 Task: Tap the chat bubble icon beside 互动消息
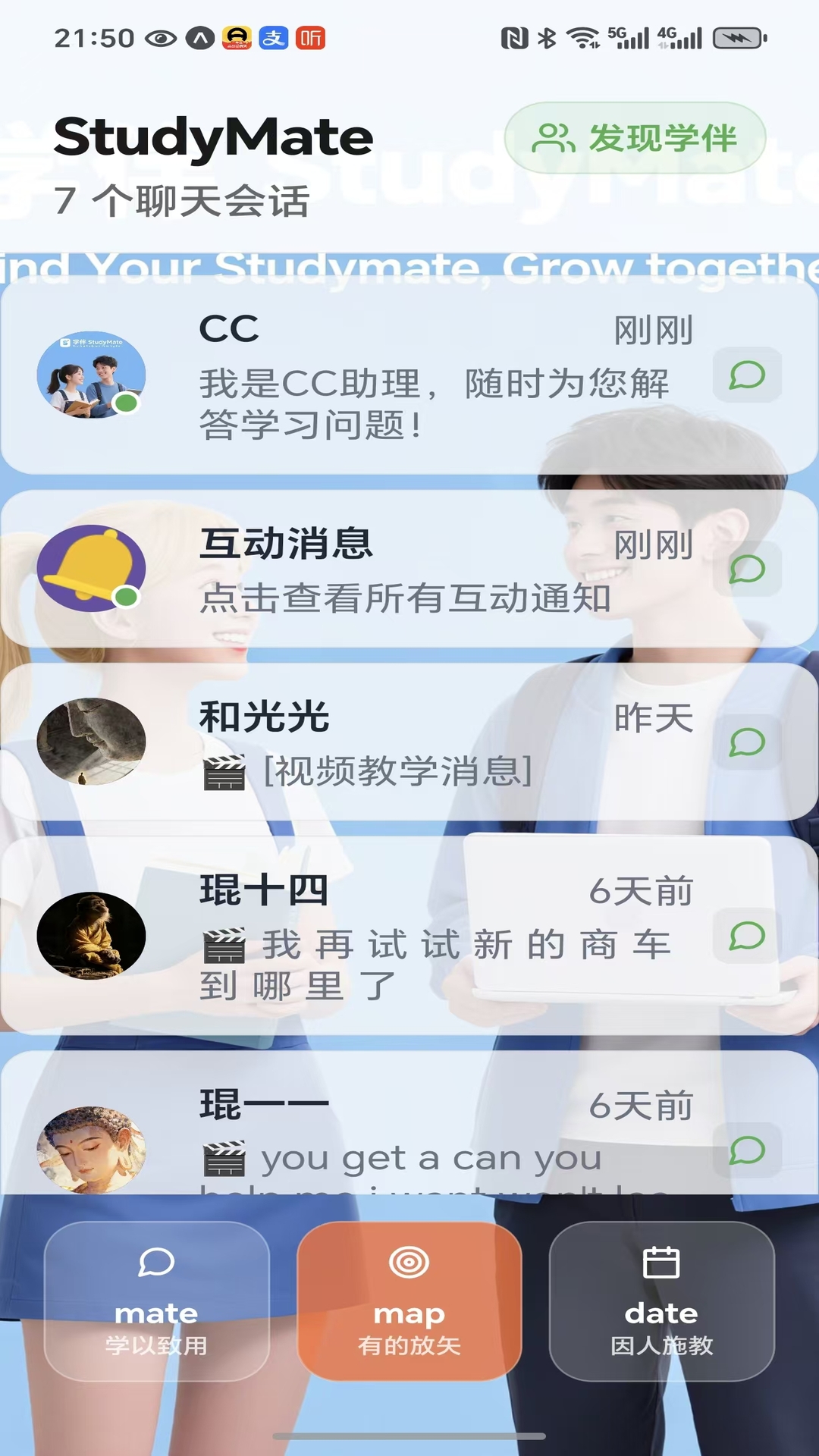click(x=747, y=570)
